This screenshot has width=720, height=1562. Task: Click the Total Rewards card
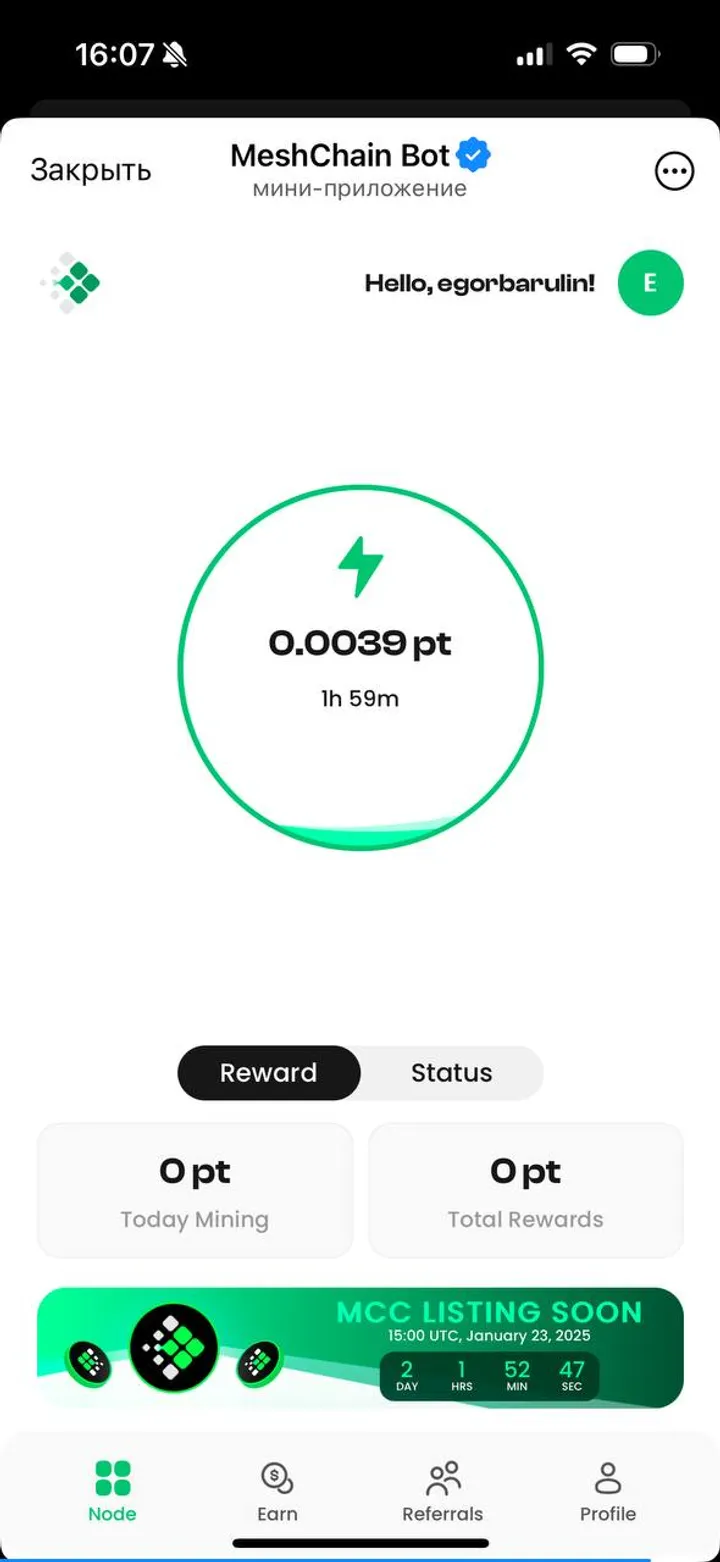tap(526, 1189)
